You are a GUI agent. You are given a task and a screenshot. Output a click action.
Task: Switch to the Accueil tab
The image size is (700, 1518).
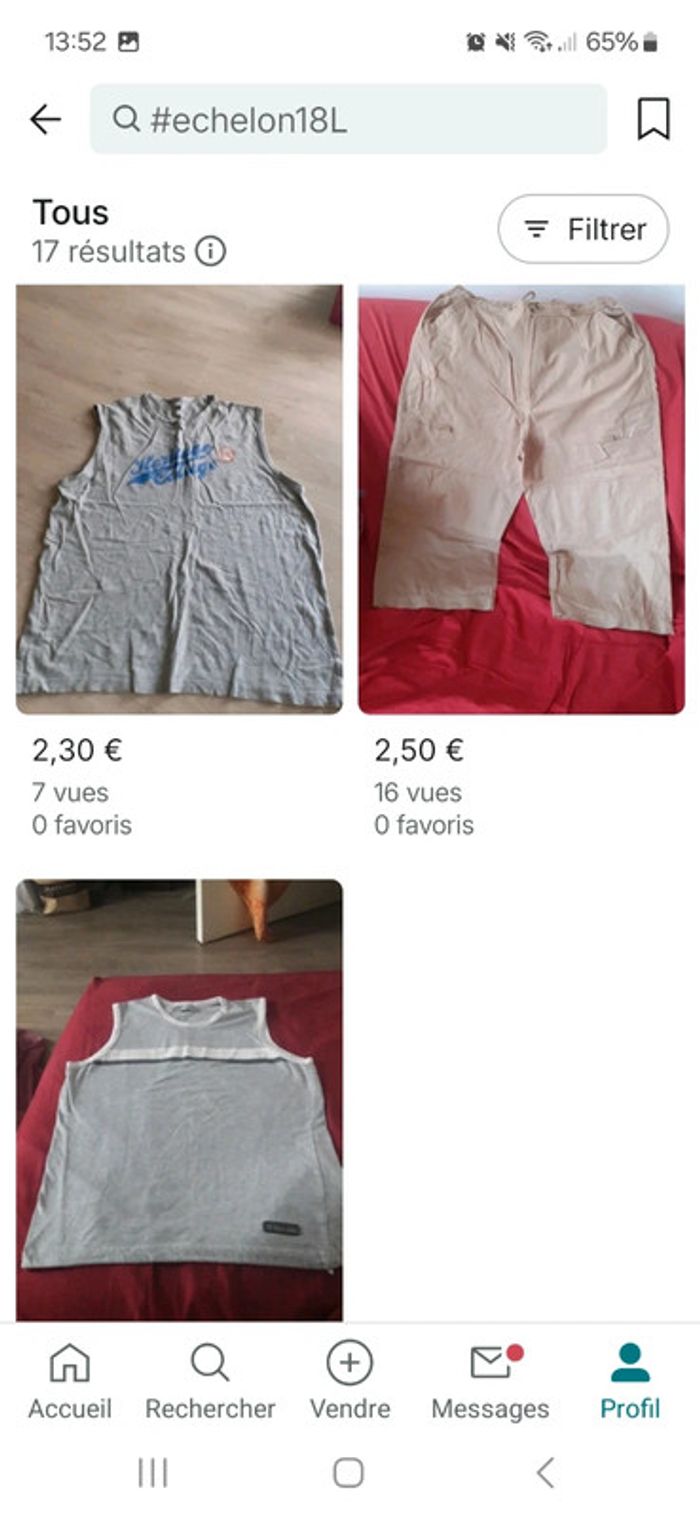tap(70, 1382)
